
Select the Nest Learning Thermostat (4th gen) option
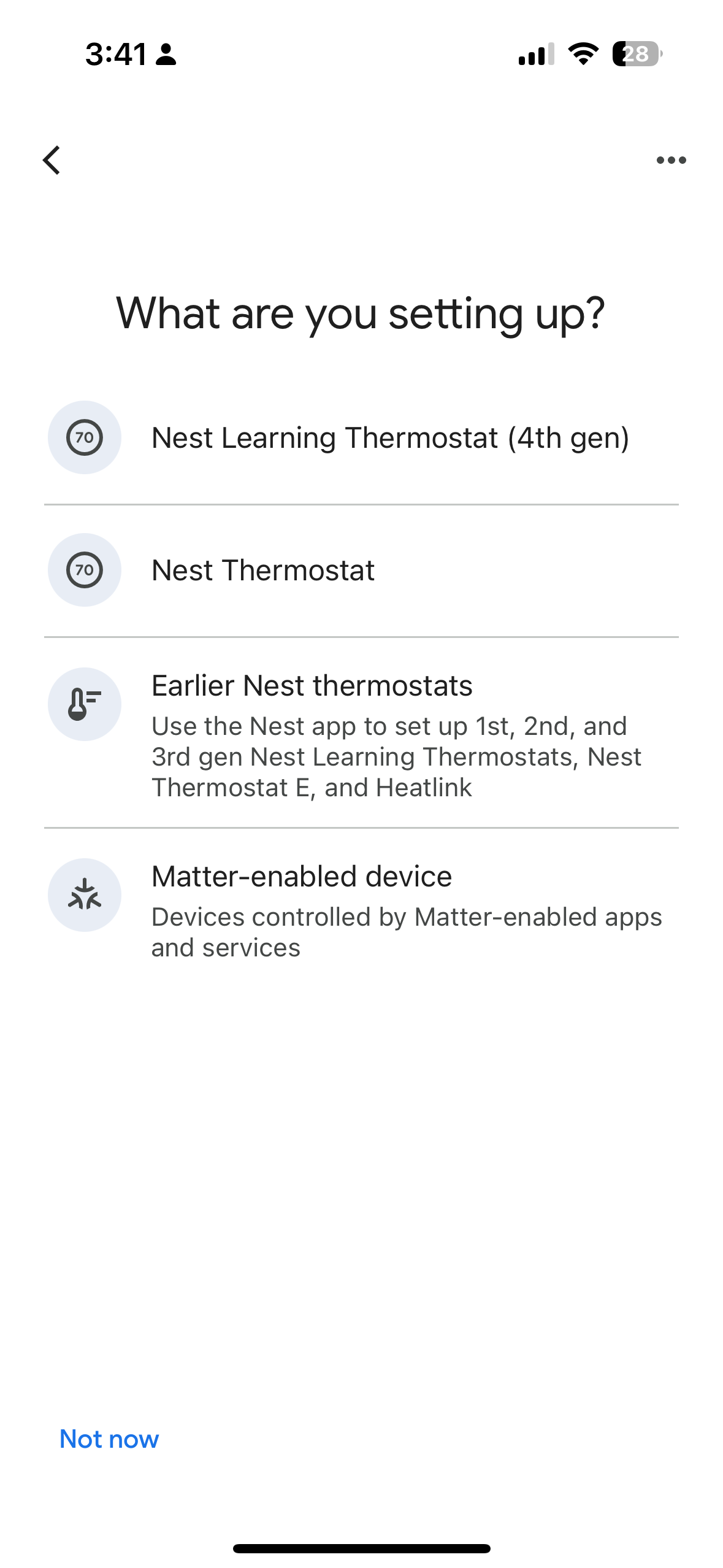[390, 438]
